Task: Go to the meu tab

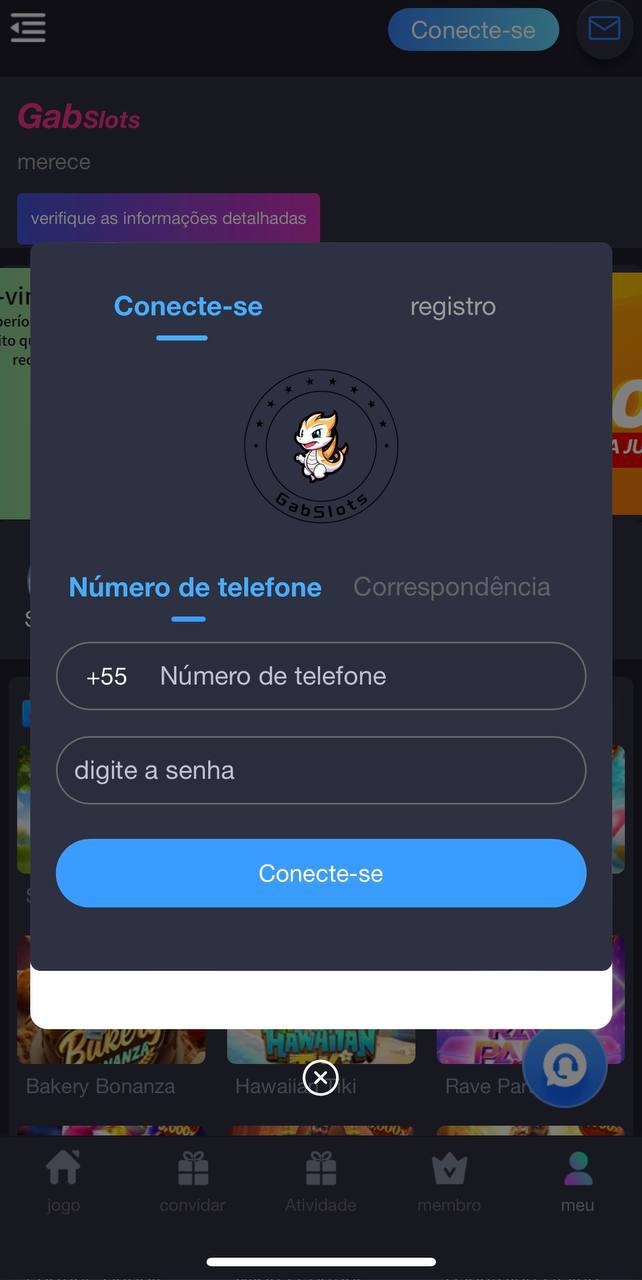Action: point(578,1182)
